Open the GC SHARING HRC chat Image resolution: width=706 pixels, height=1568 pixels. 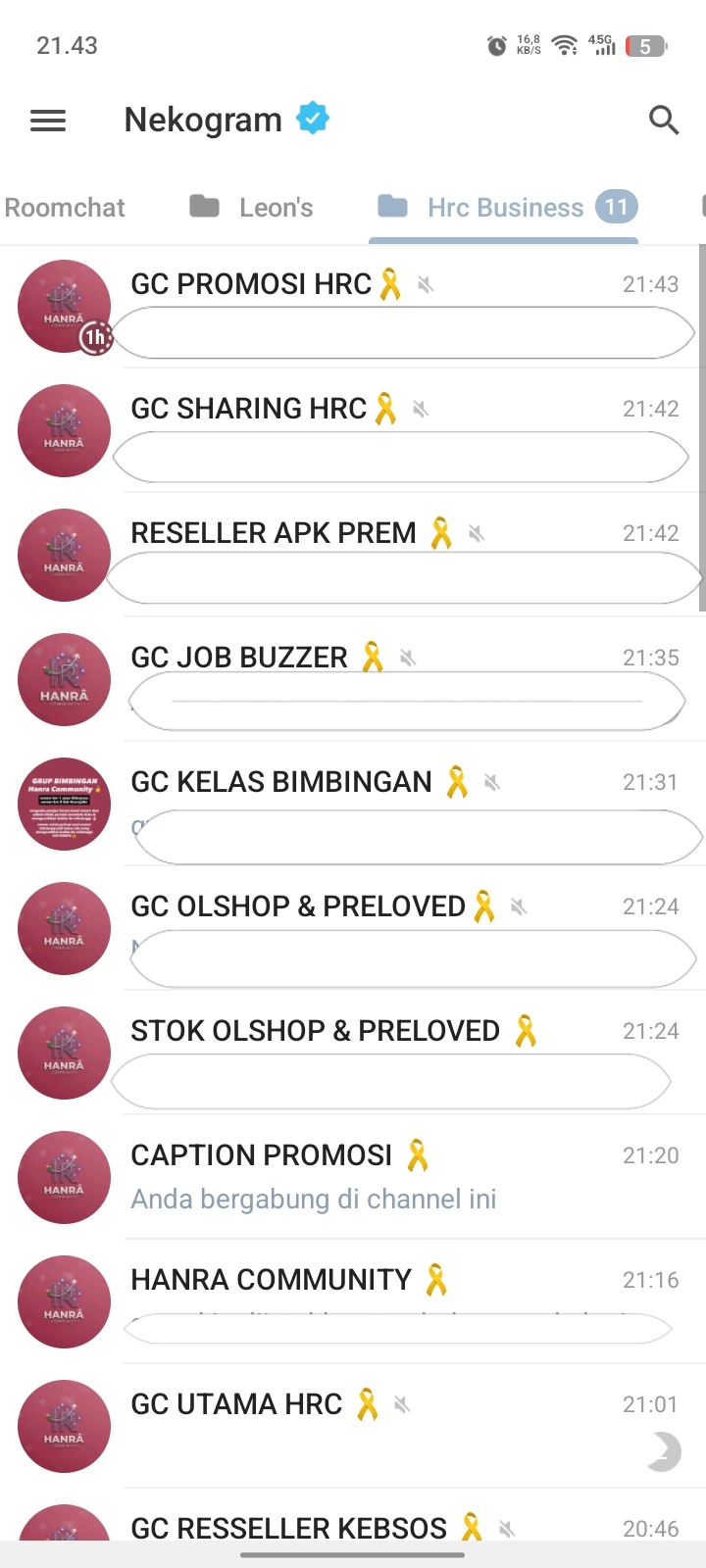(x=353, y=431)
